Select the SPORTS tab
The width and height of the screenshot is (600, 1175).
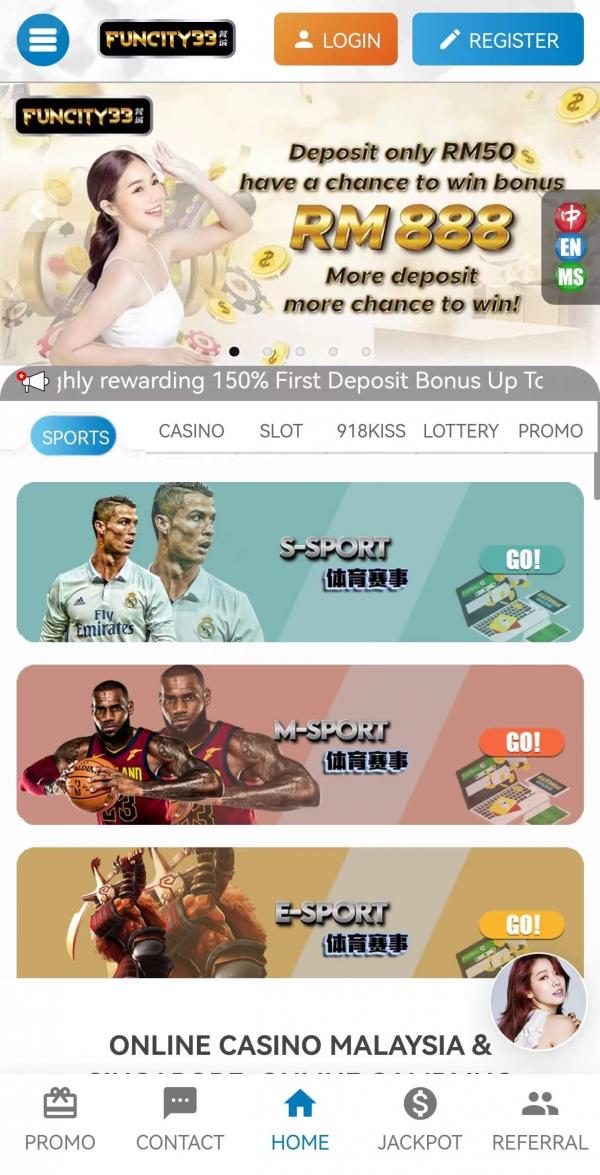point(75,437)
